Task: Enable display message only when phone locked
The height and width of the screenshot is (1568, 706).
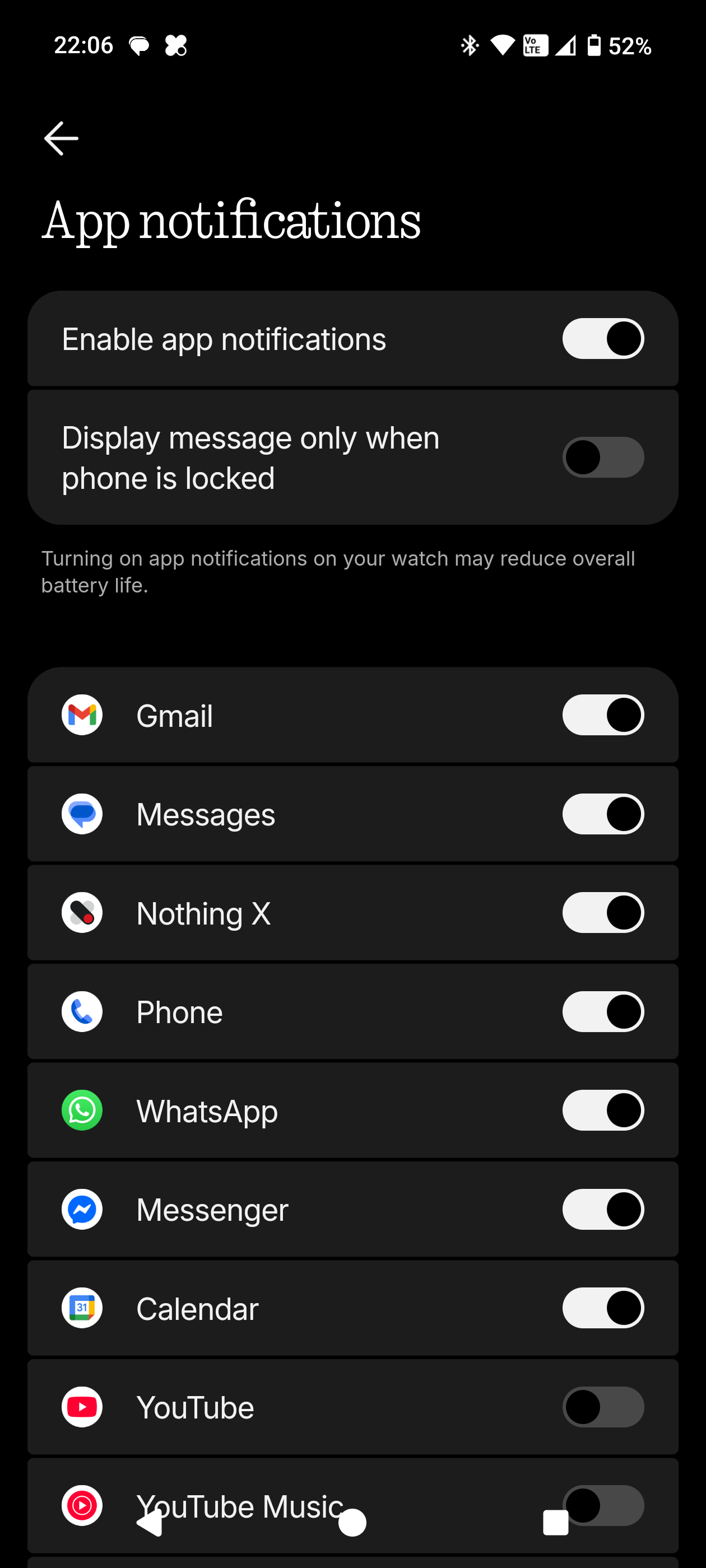Action: coord(602,457)
